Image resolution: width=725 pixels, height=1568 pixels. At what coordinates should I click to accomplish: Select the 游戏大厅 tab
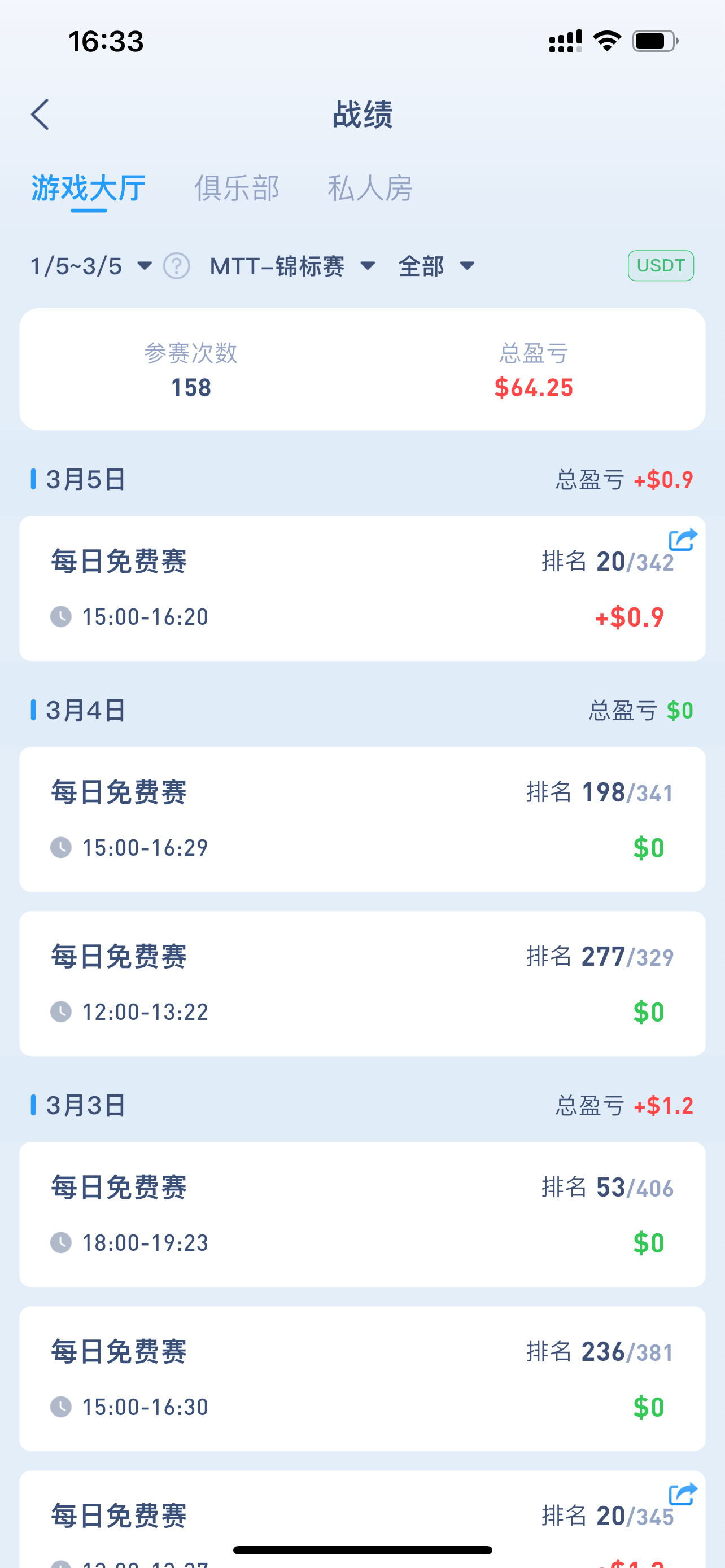click(x=89, y=188)
